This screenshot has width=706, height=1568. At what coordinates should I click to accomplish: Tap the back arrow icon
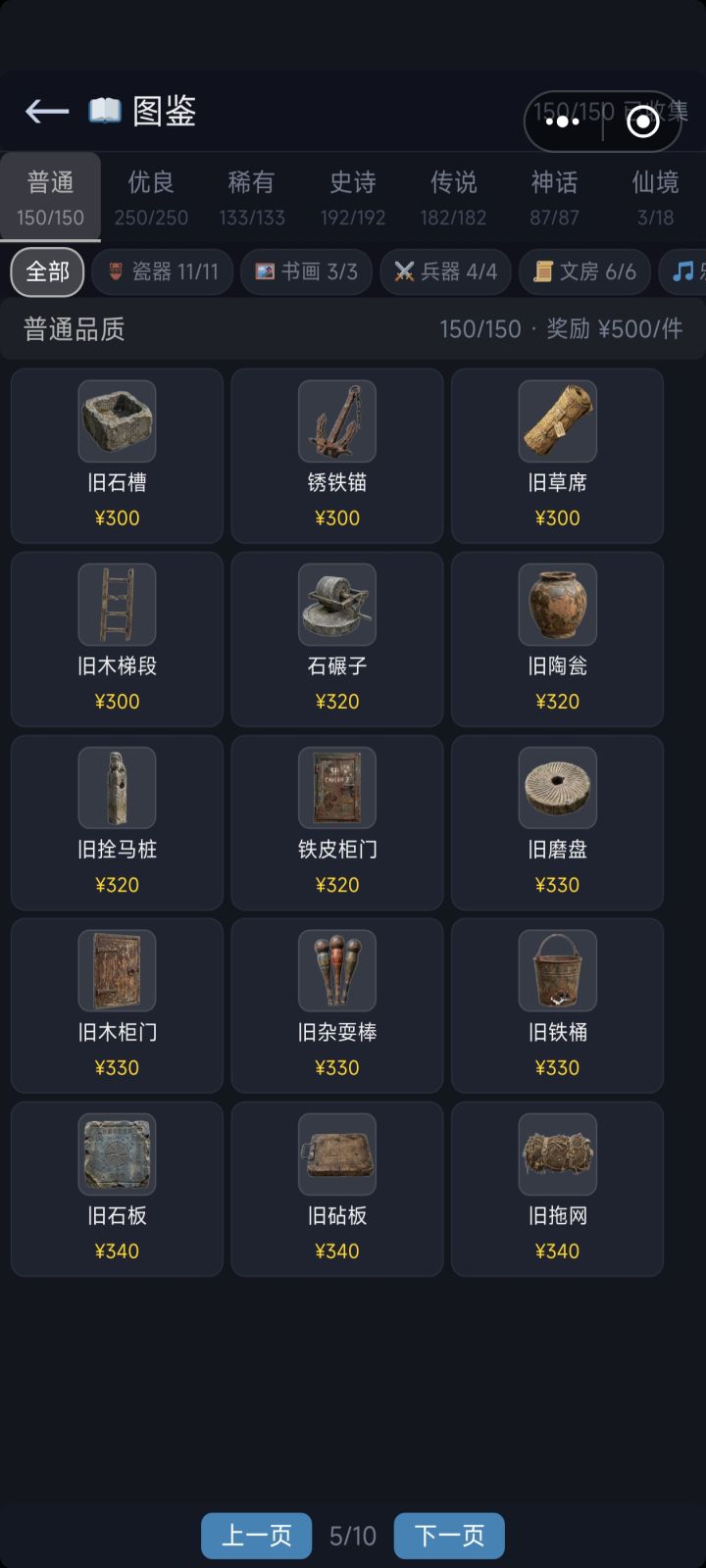[45, 111]
